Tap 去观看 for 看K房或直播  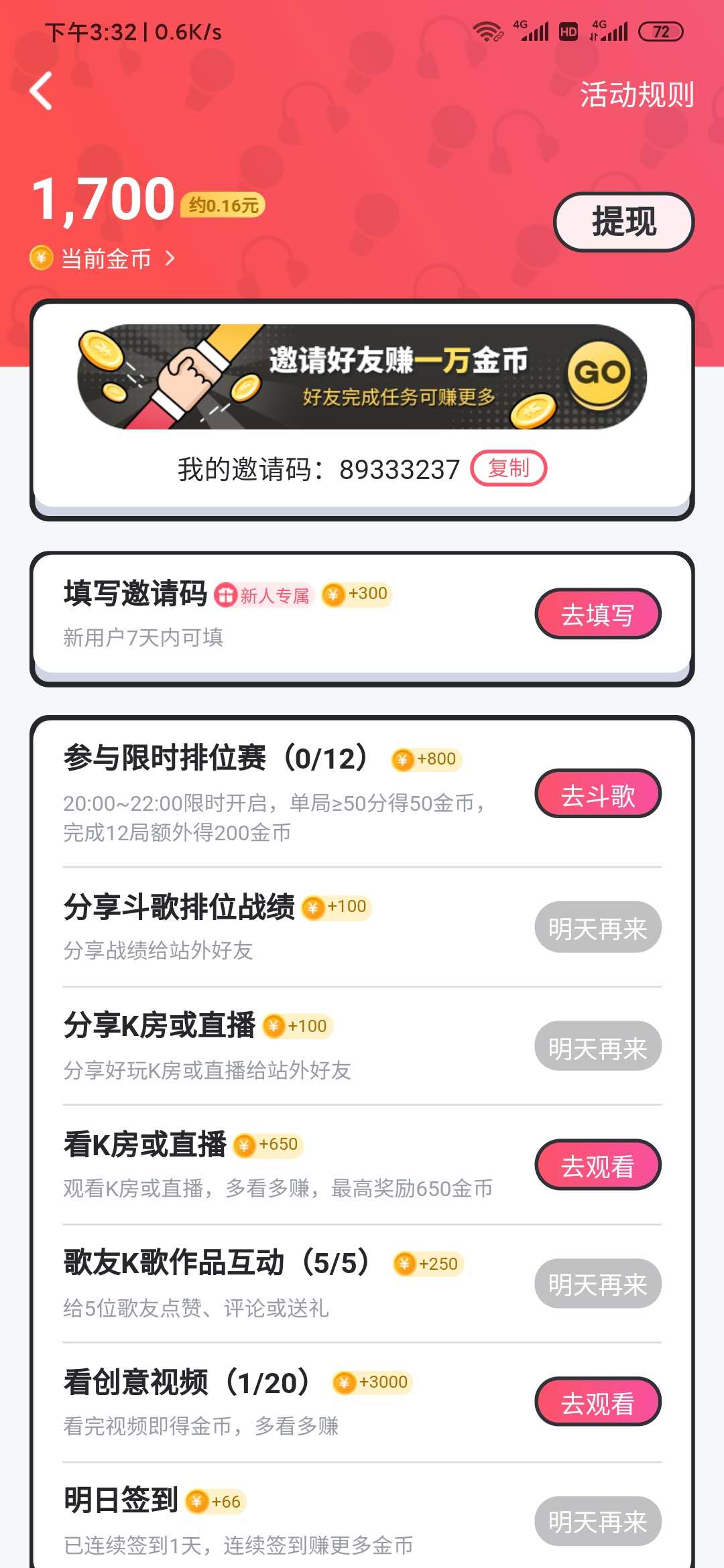click(597, 1166)
